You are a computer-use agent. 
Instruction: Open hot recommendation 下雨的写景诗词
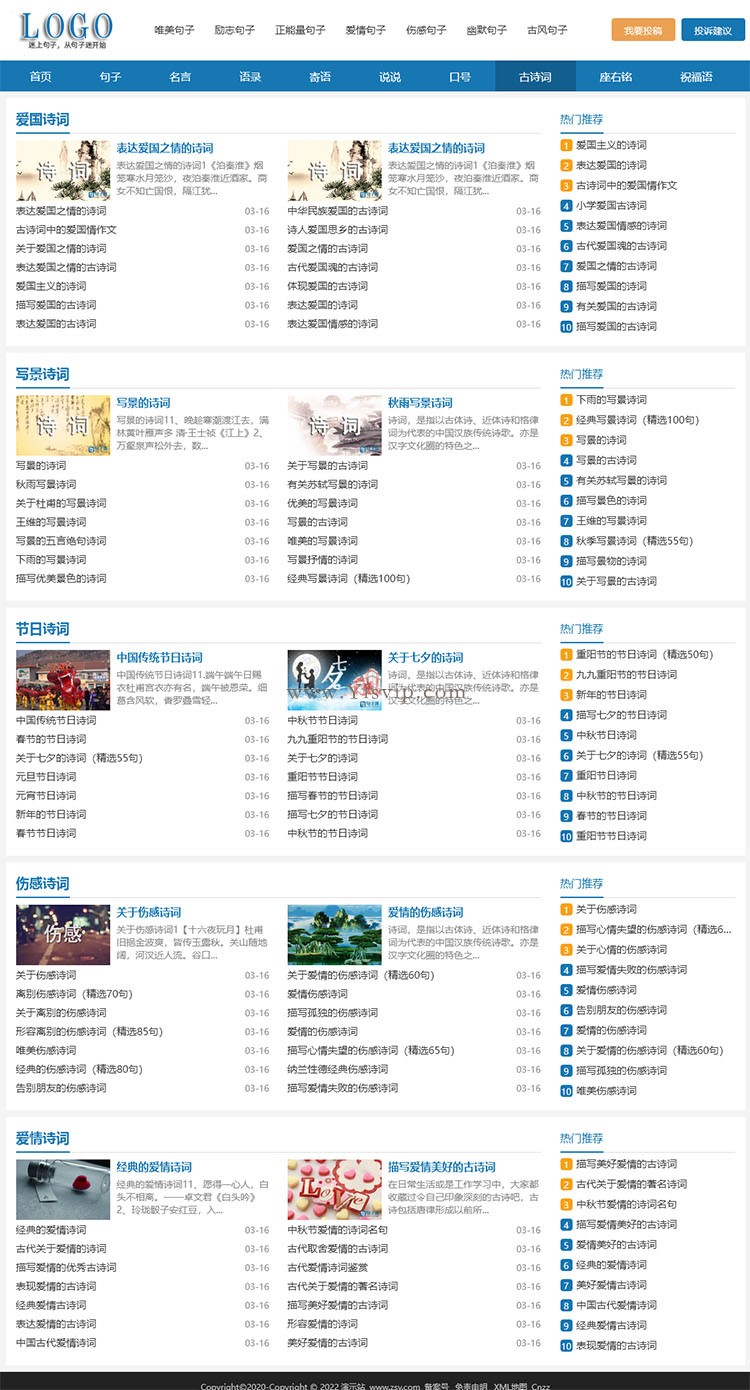pos(611,400)
